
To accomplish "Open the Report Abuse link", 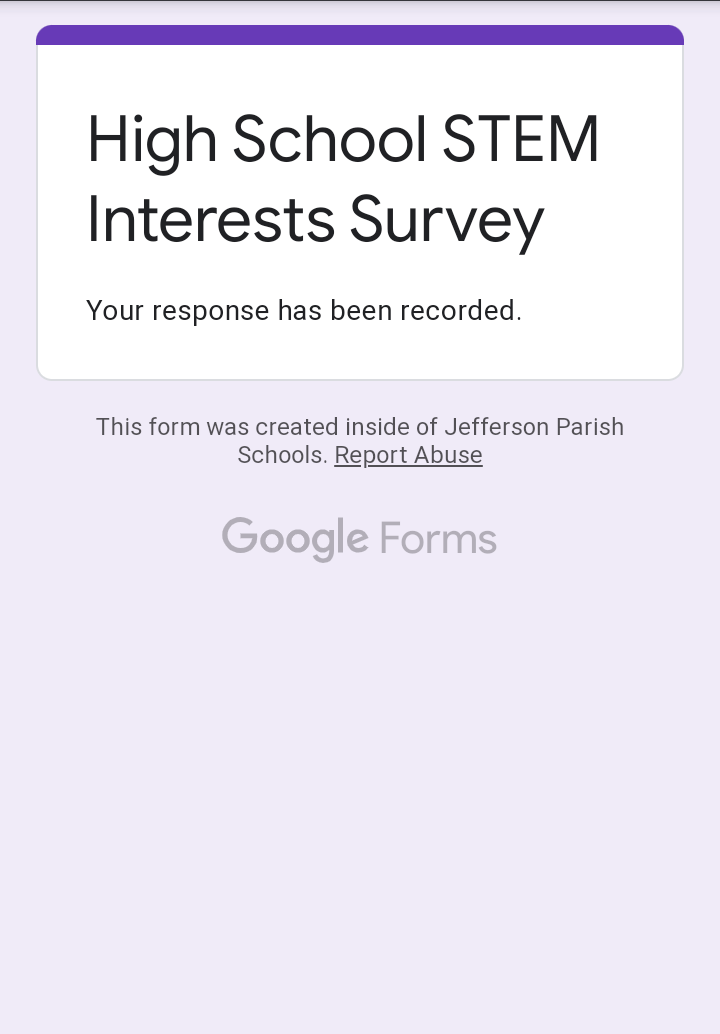I will [x=408, y=455].
